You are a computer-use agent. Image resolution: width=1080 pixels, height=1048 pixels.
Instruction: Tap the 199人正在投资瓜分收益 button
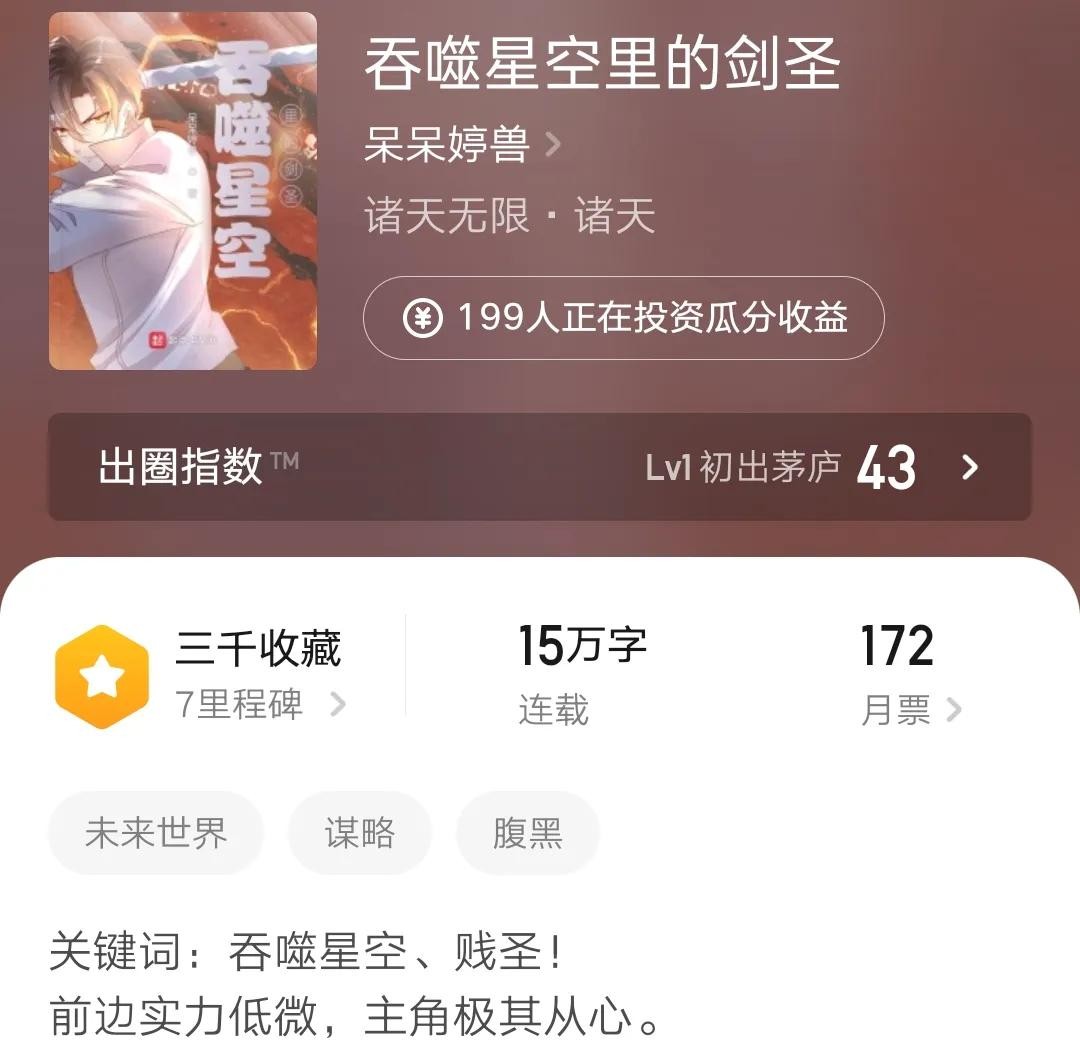click(x=623, y=318)
